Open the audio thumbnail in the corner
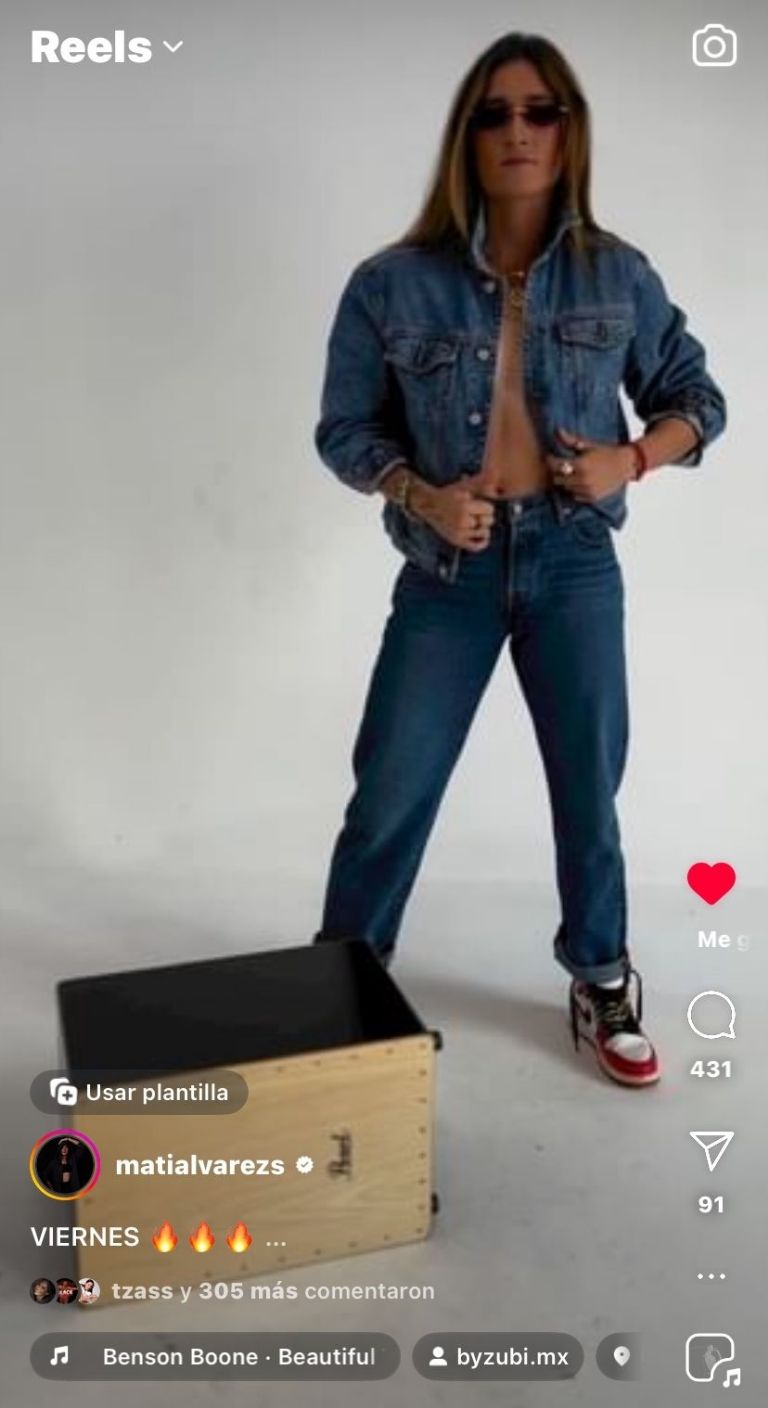768x1408 pixels. coord(712,1360)
